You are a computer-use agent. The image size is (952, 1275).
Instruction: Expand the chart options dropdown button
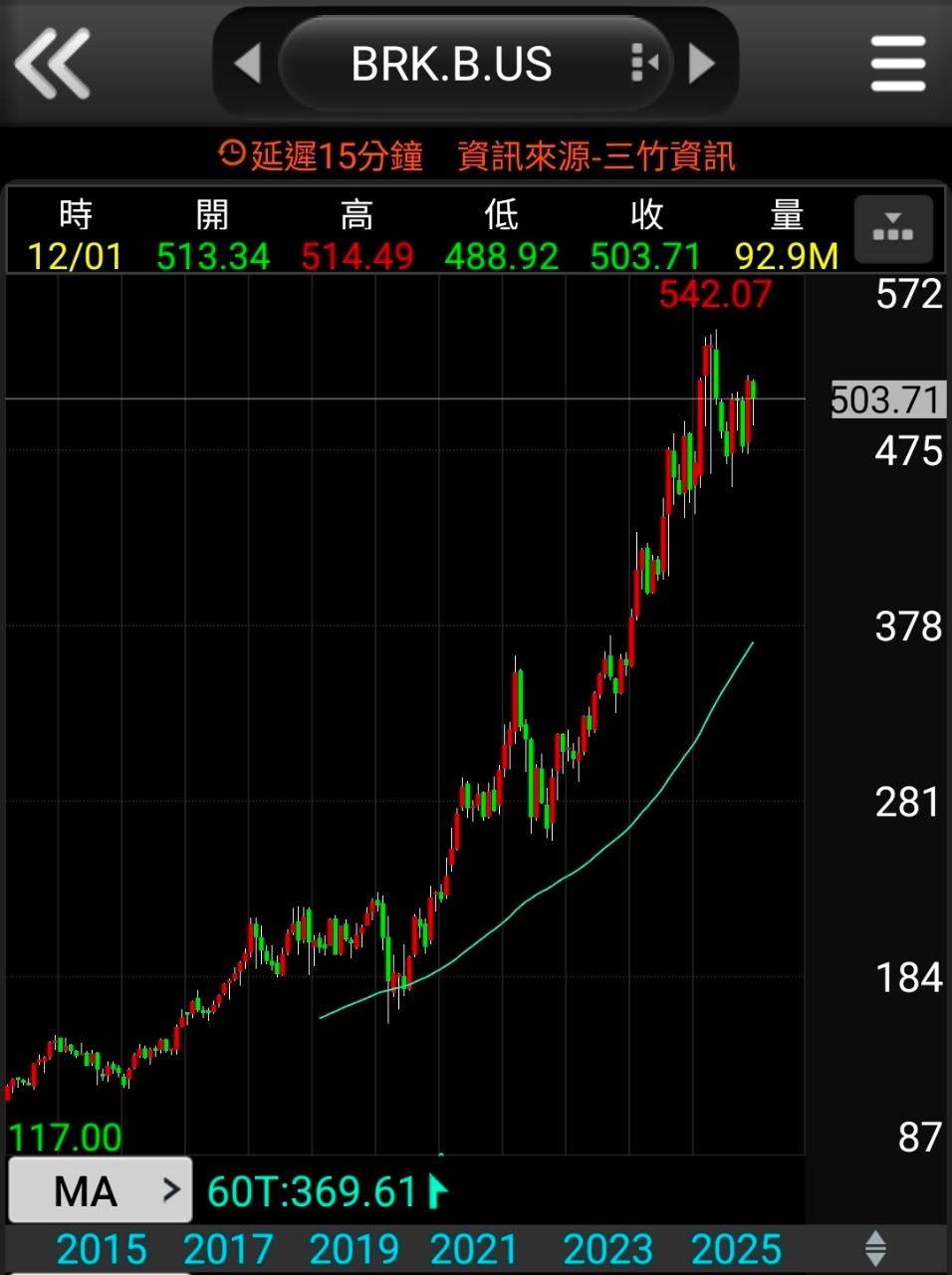click(893, 229)
